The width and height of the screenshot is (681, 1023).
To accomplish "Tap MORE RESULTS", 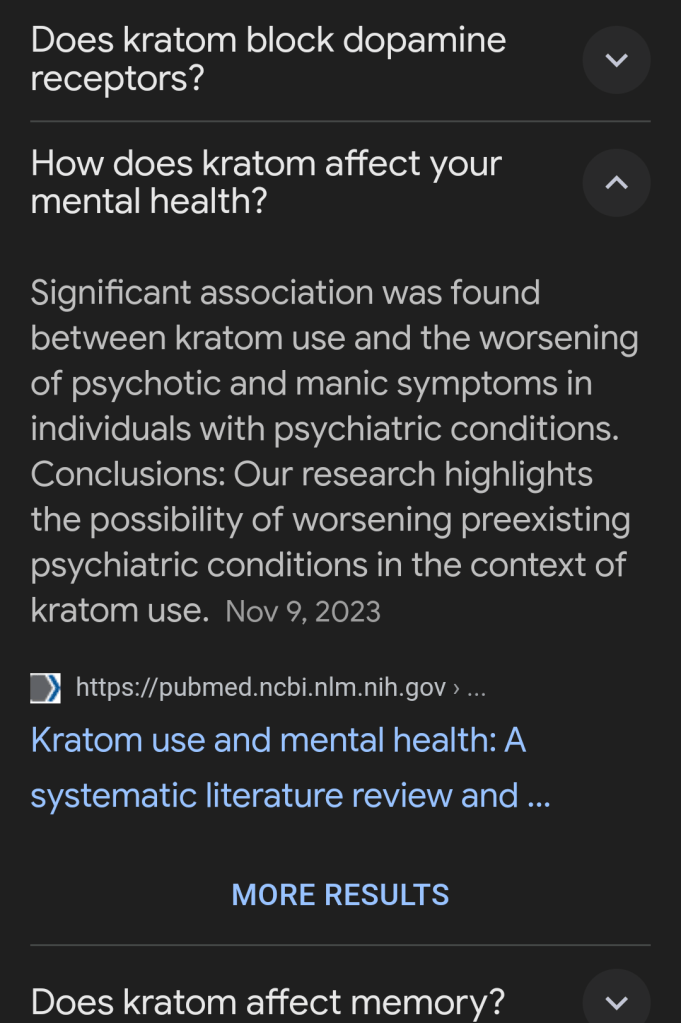I will tap(340, 894).
